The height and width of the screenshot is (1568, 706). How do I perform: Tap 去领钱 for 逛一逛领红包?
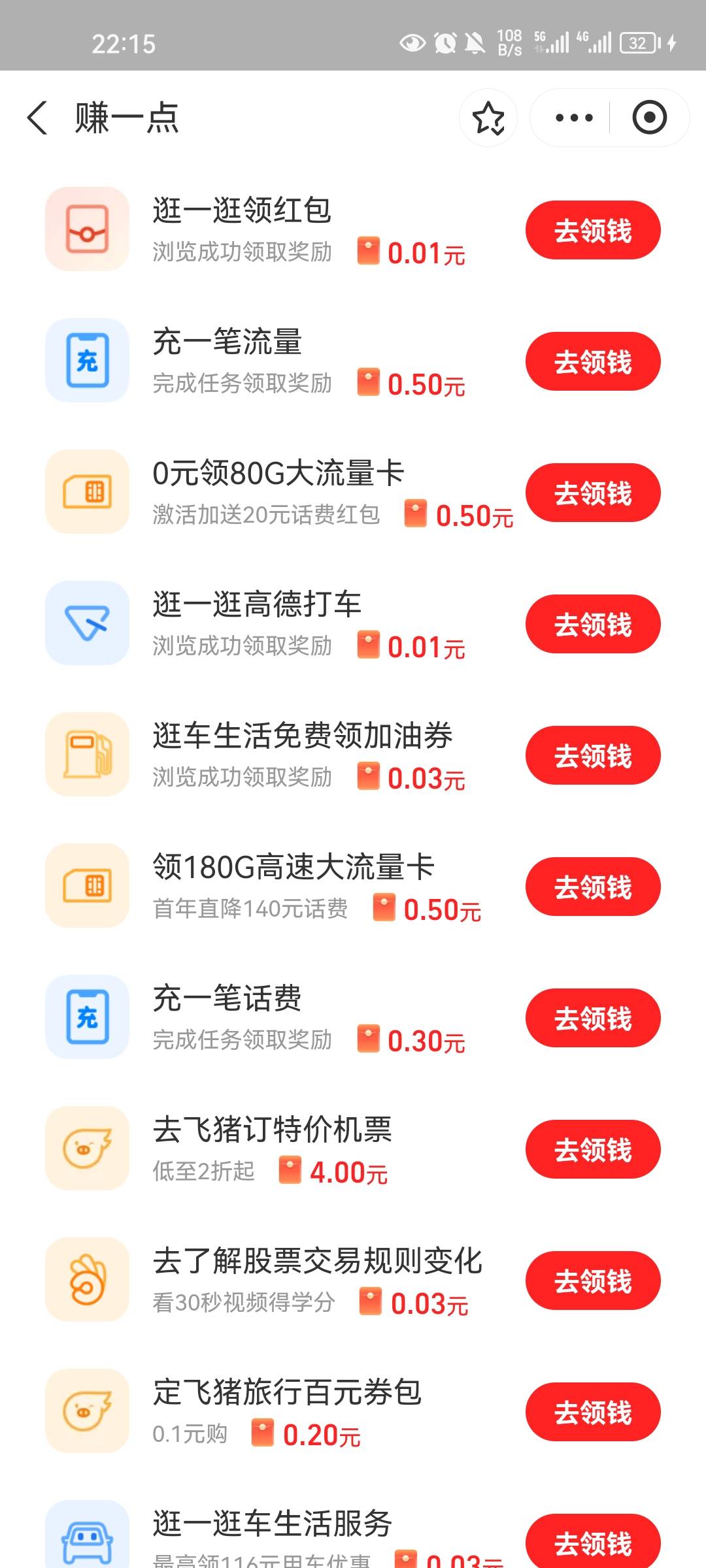(593, 230)
